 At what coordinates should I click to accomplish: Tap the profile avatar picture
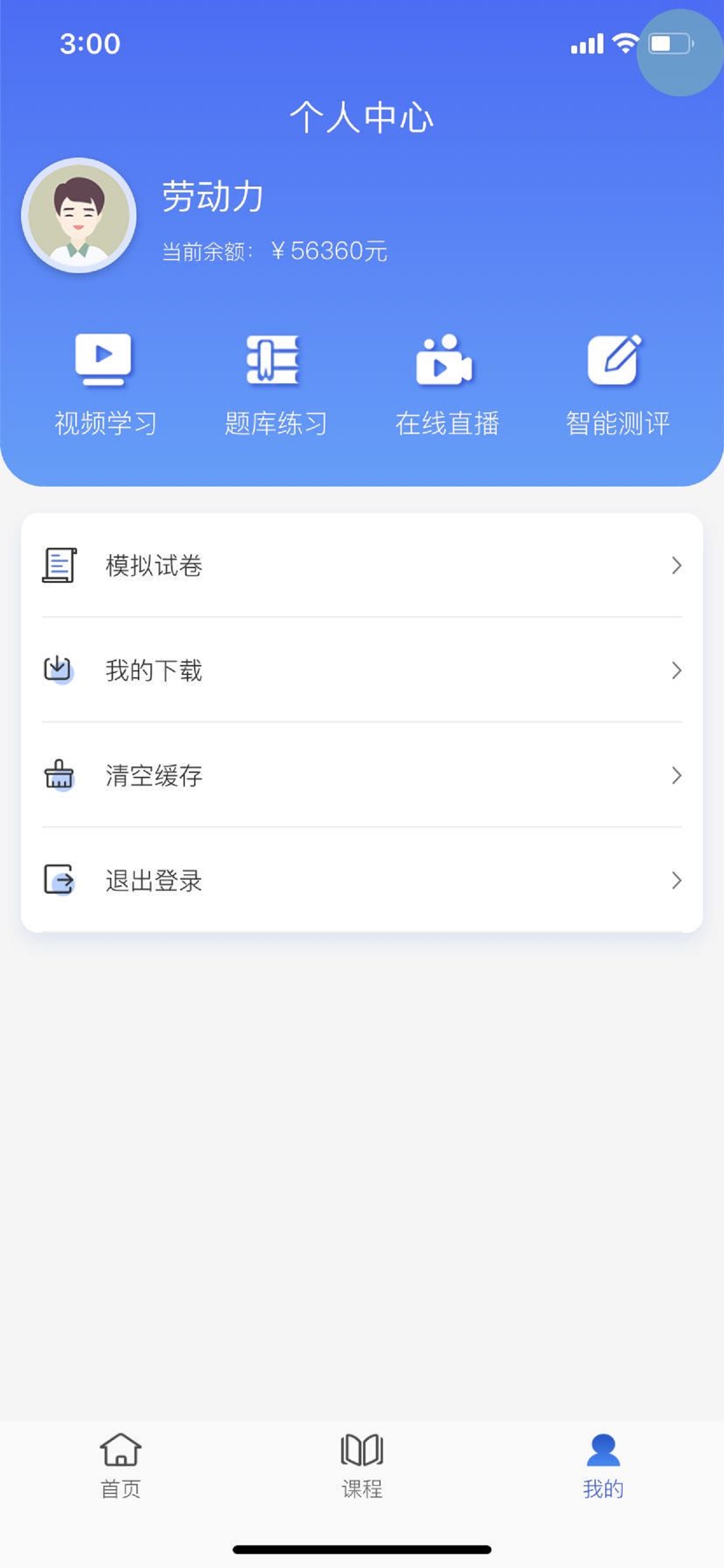(x=79, y=215)
